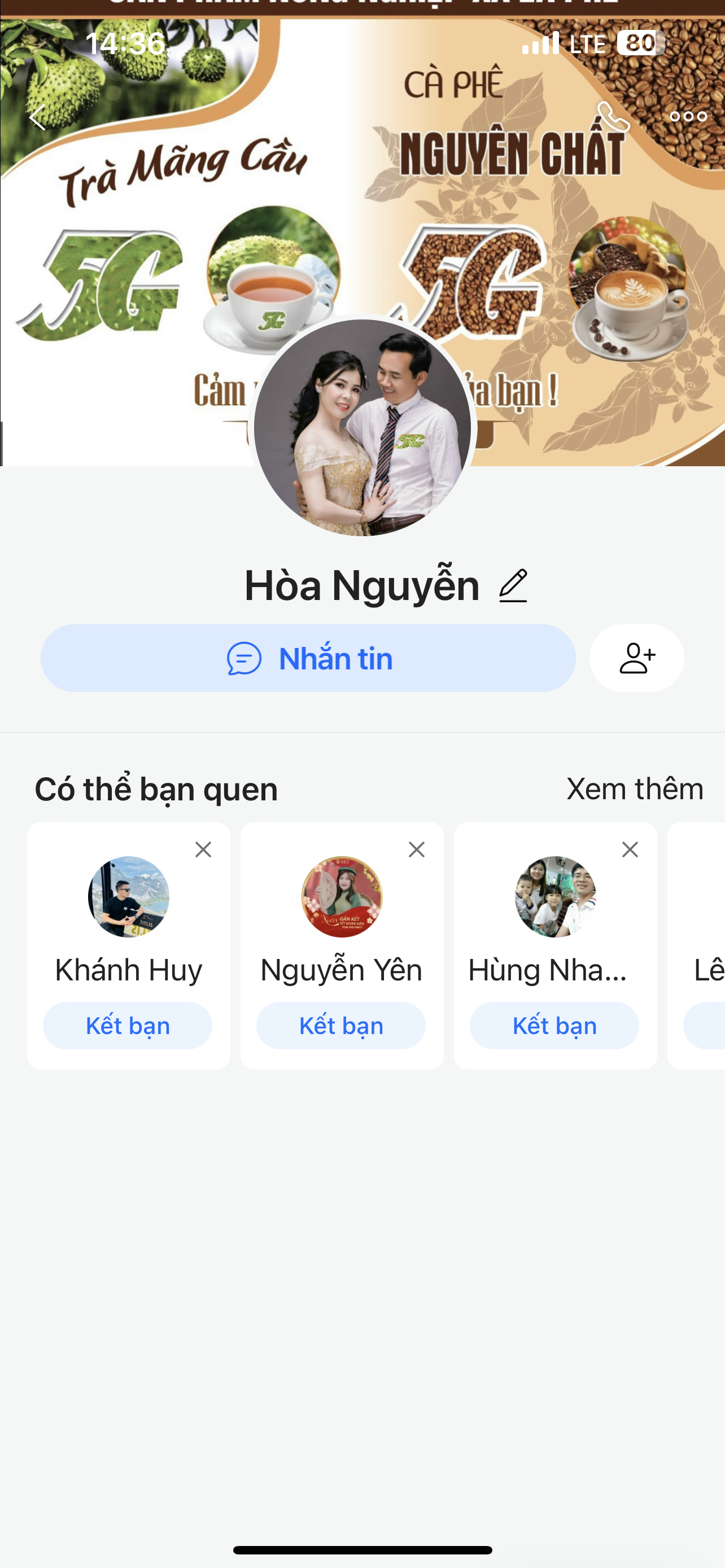725x1568 pixels.
Task: Edit the alias name with pencil icon
Action: pyautogui.click(x=513, y=585)
